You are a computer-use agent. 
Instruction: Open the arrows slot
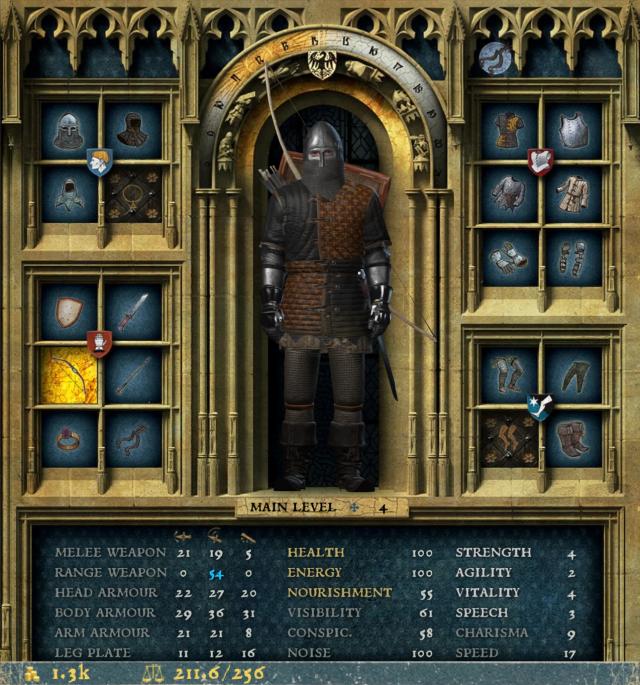pos(132,374)
